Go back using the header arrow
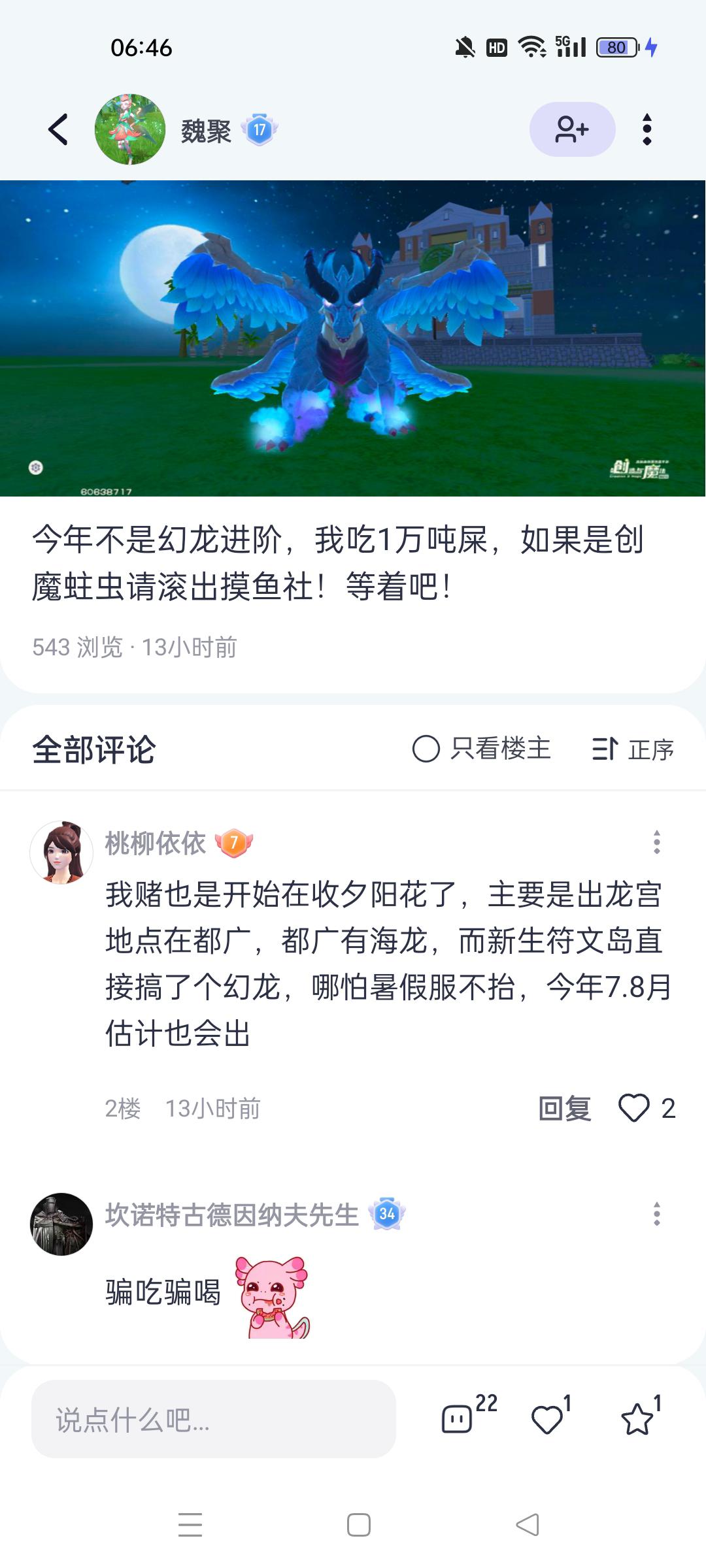This screenshot has width=706, height=1568. click(x=59, y=129)
